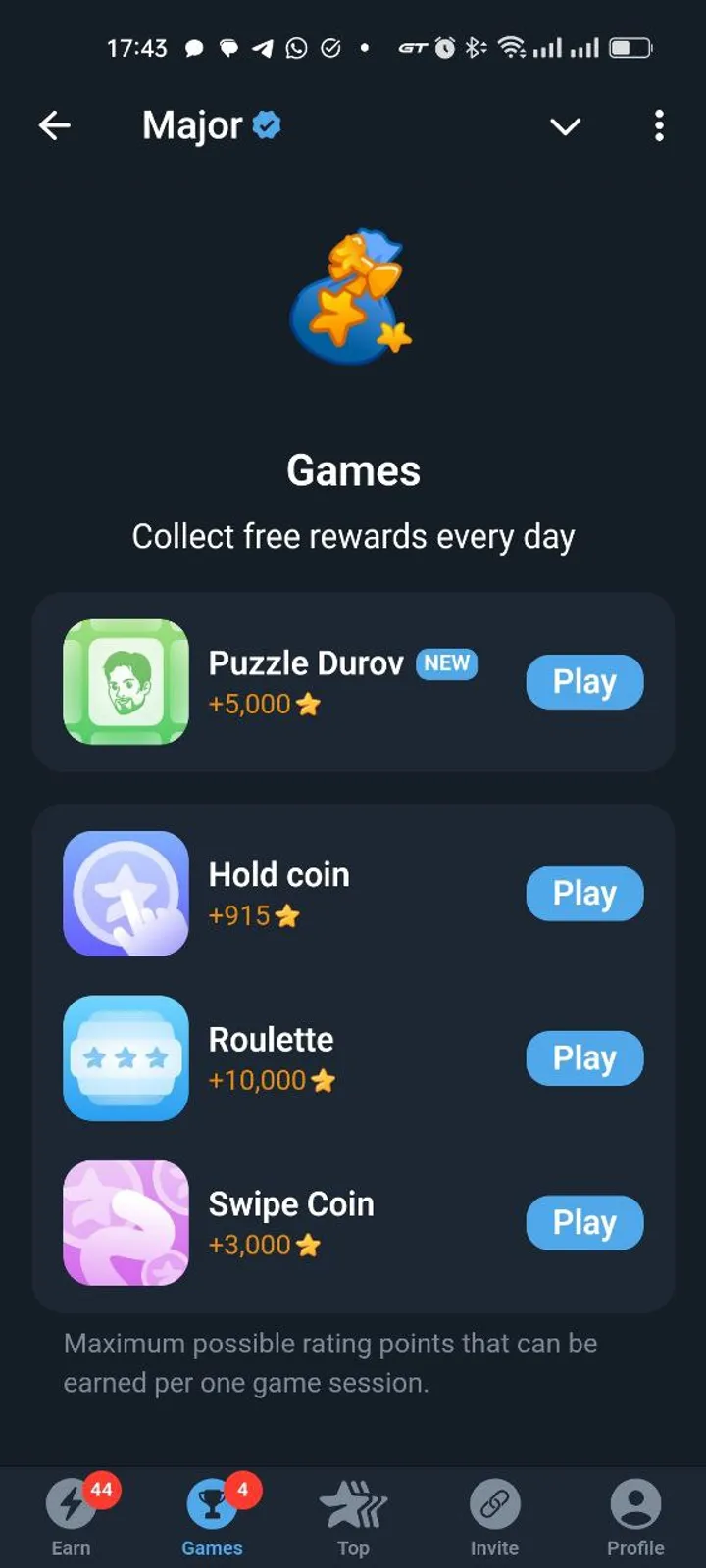Open the Puzzle Durov game icon

pos(126,680)
